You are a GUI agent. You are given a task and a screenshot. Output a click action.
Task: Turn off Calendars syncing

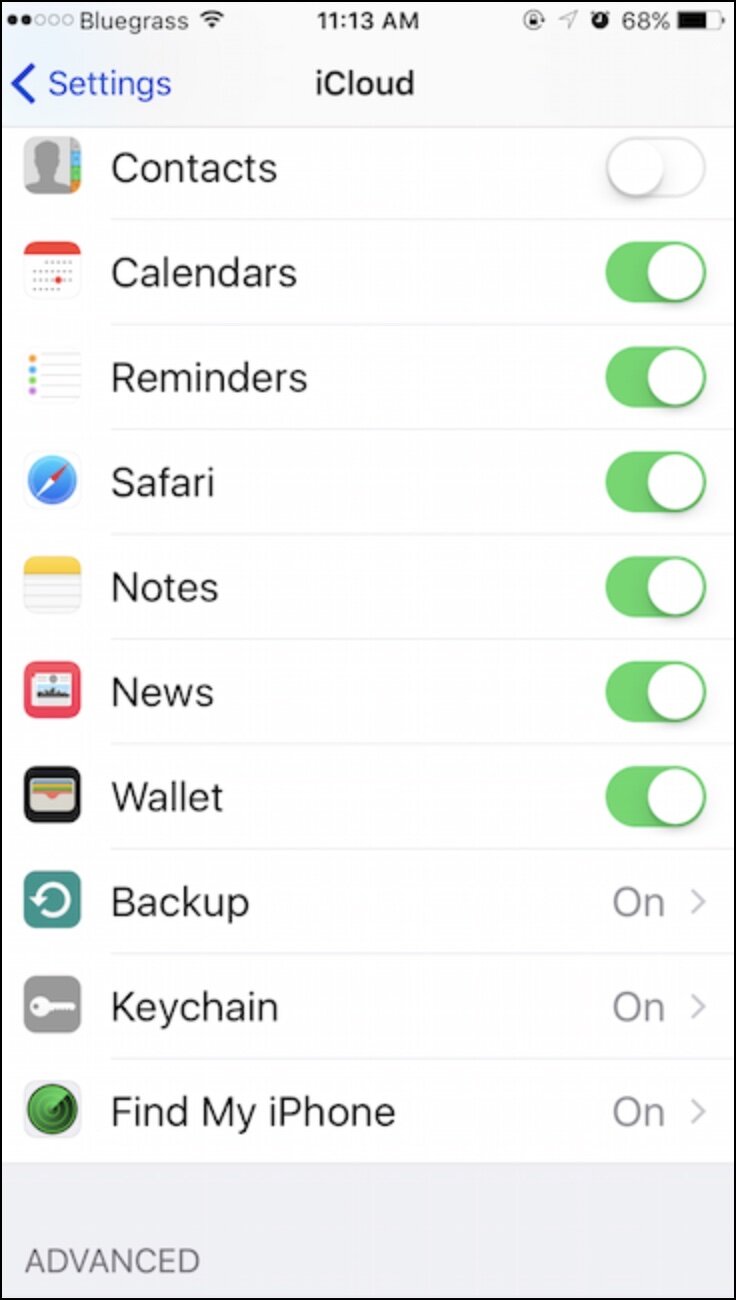tap(655, 272)
